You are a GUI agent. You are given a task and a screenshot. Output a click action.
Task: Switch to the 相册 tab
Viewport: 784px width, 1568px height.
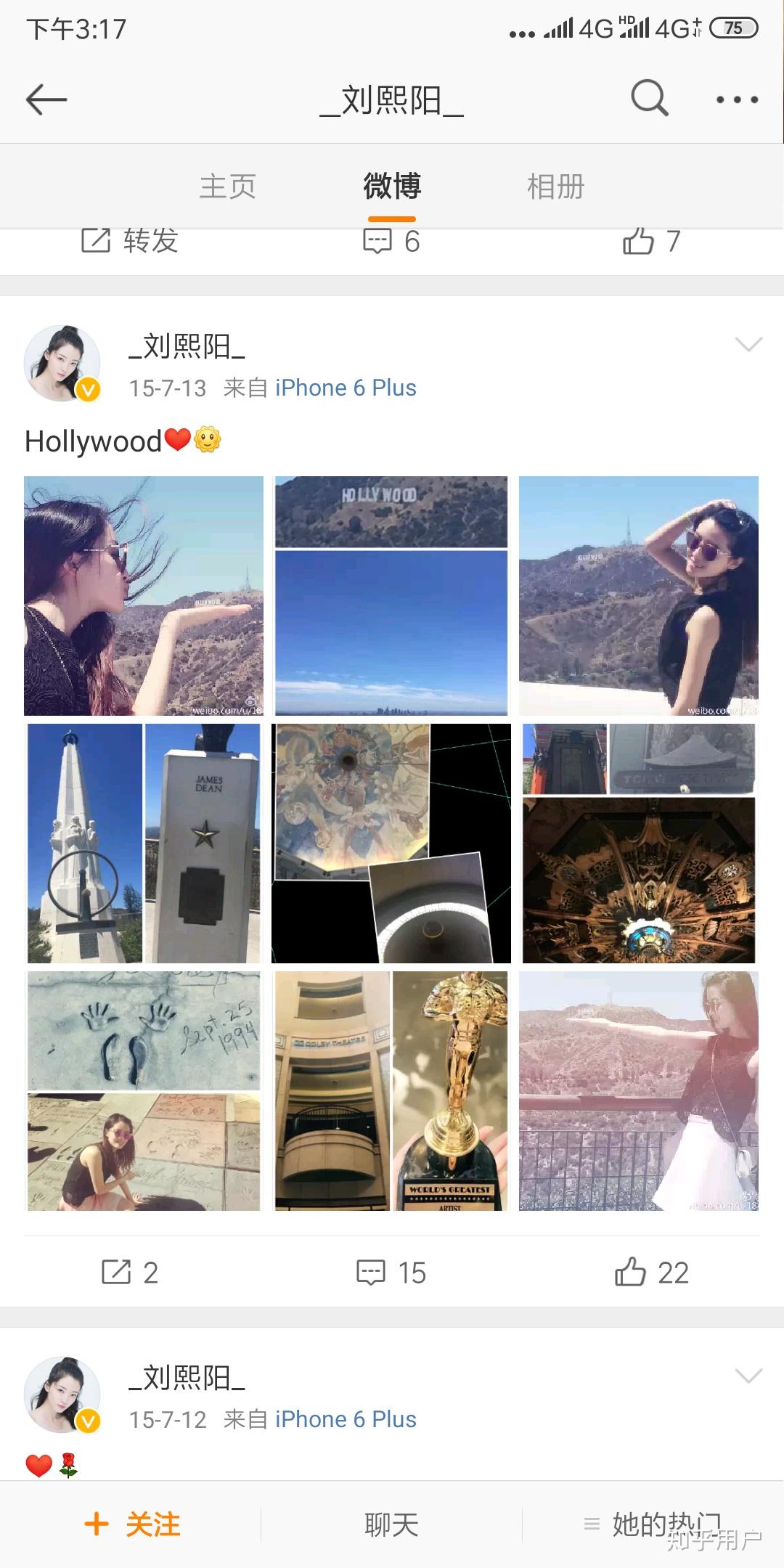(x=555, y=187)
